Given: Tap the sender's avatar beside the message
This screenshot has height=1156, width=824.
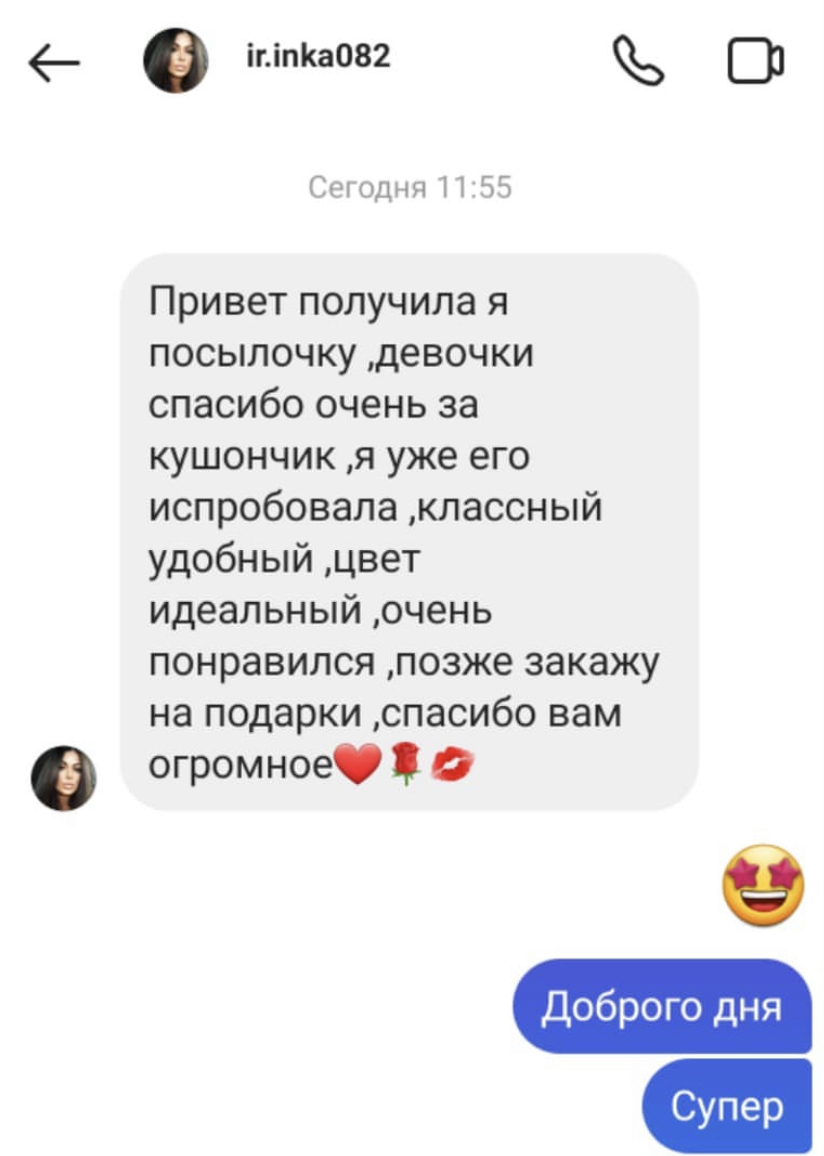Looking at the screenshot, I should (64, 777).
